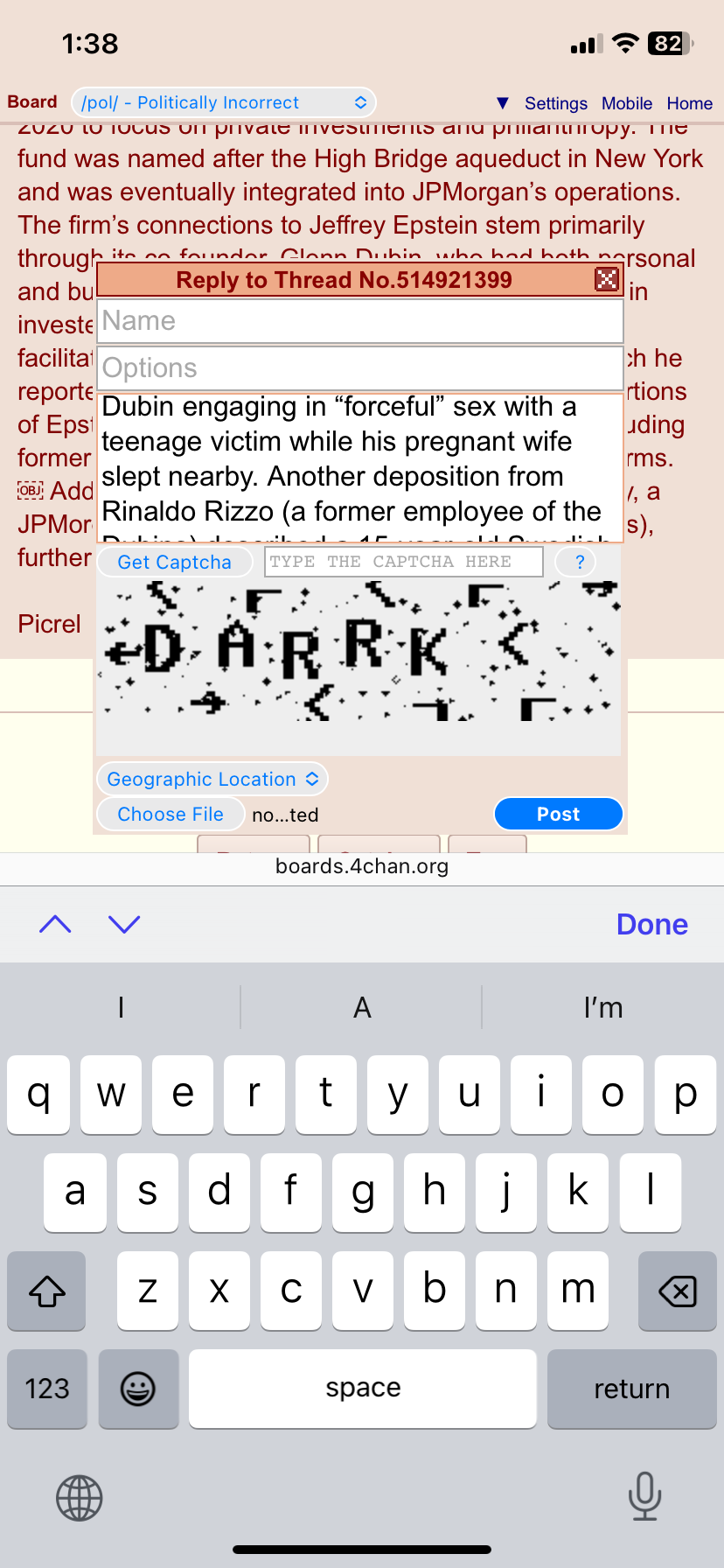
Task: Expand the triangle menu beside Settings
Action: 502,103
